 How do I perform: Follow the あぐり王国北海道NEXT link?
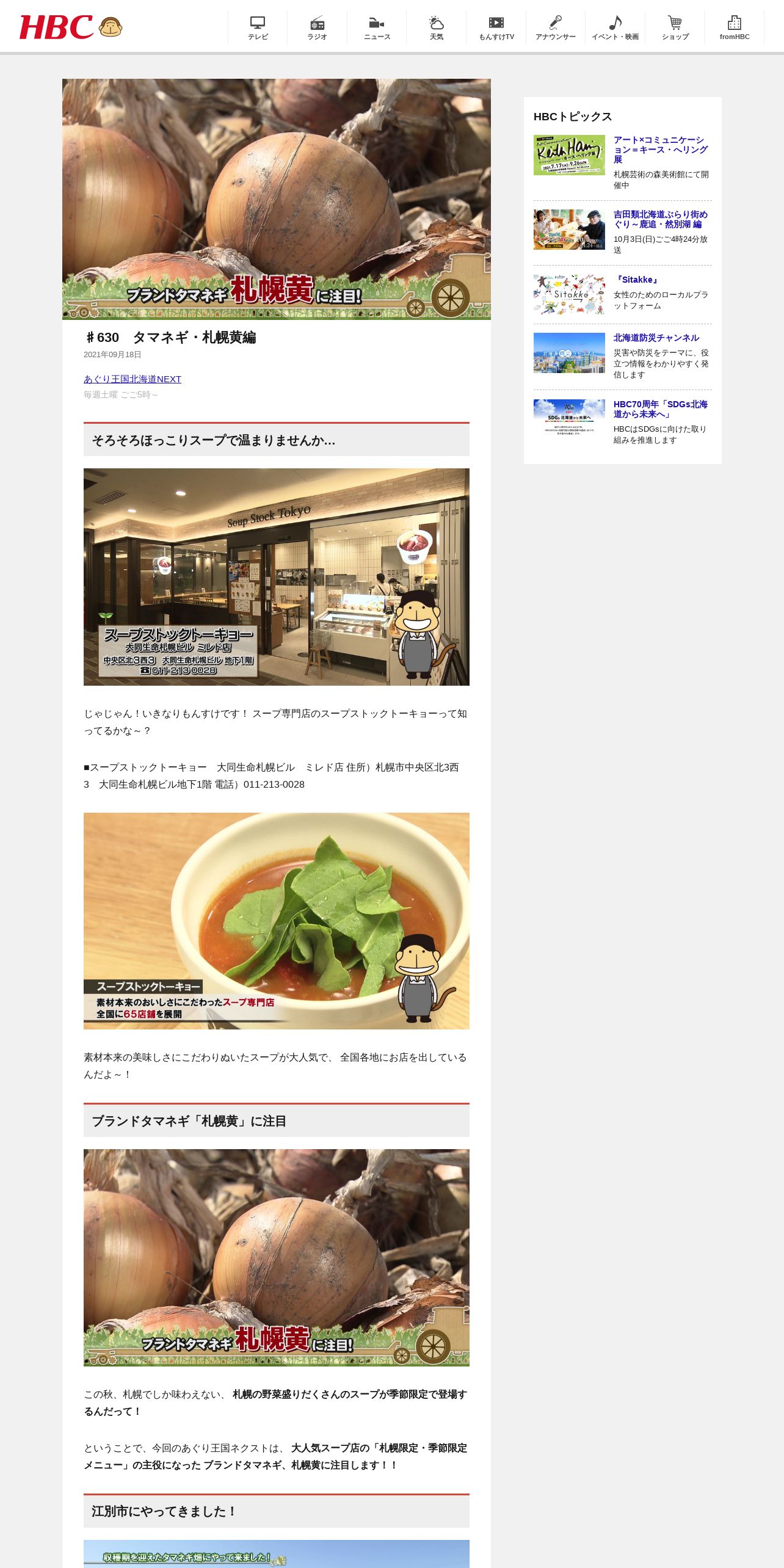(x=132, y=379)
